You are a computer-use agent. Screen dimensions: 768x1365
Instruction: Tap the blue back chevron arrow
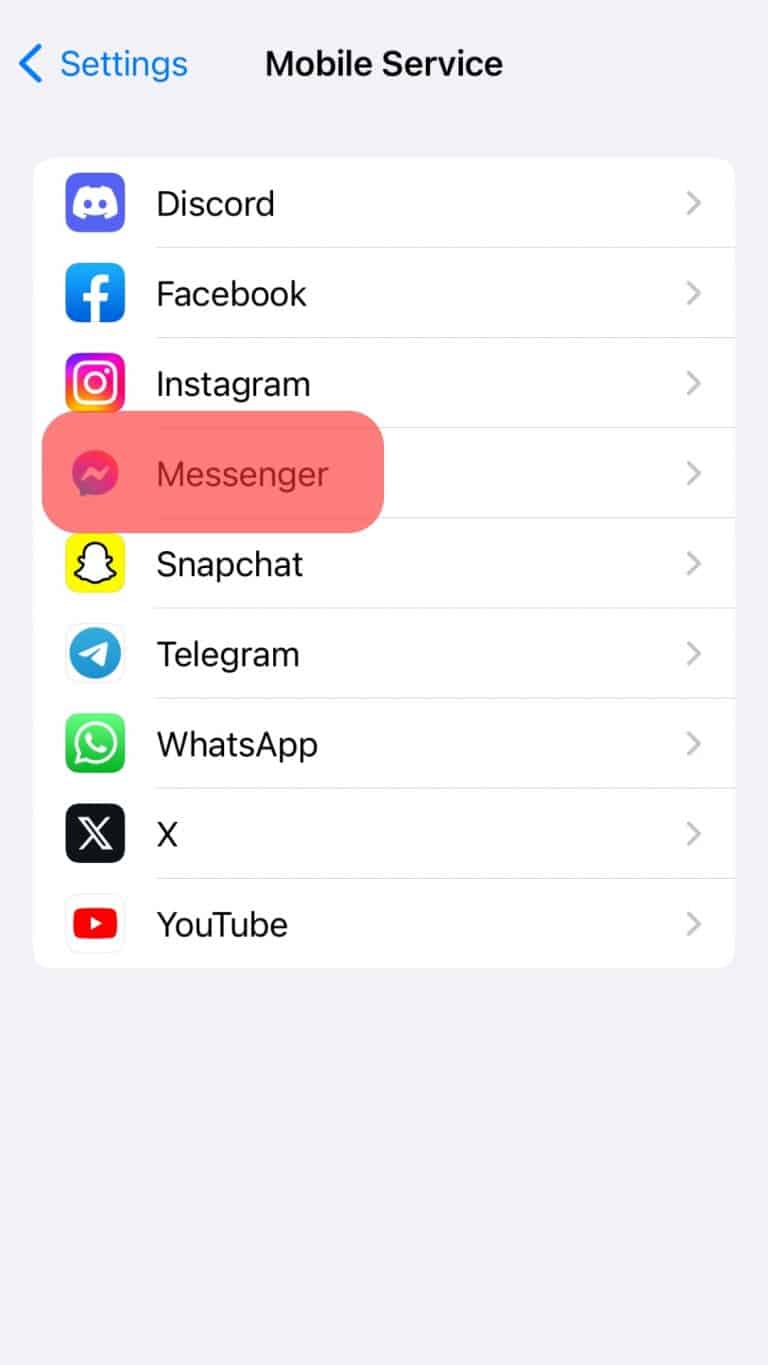pyautogui.click(x=31, y=63)
